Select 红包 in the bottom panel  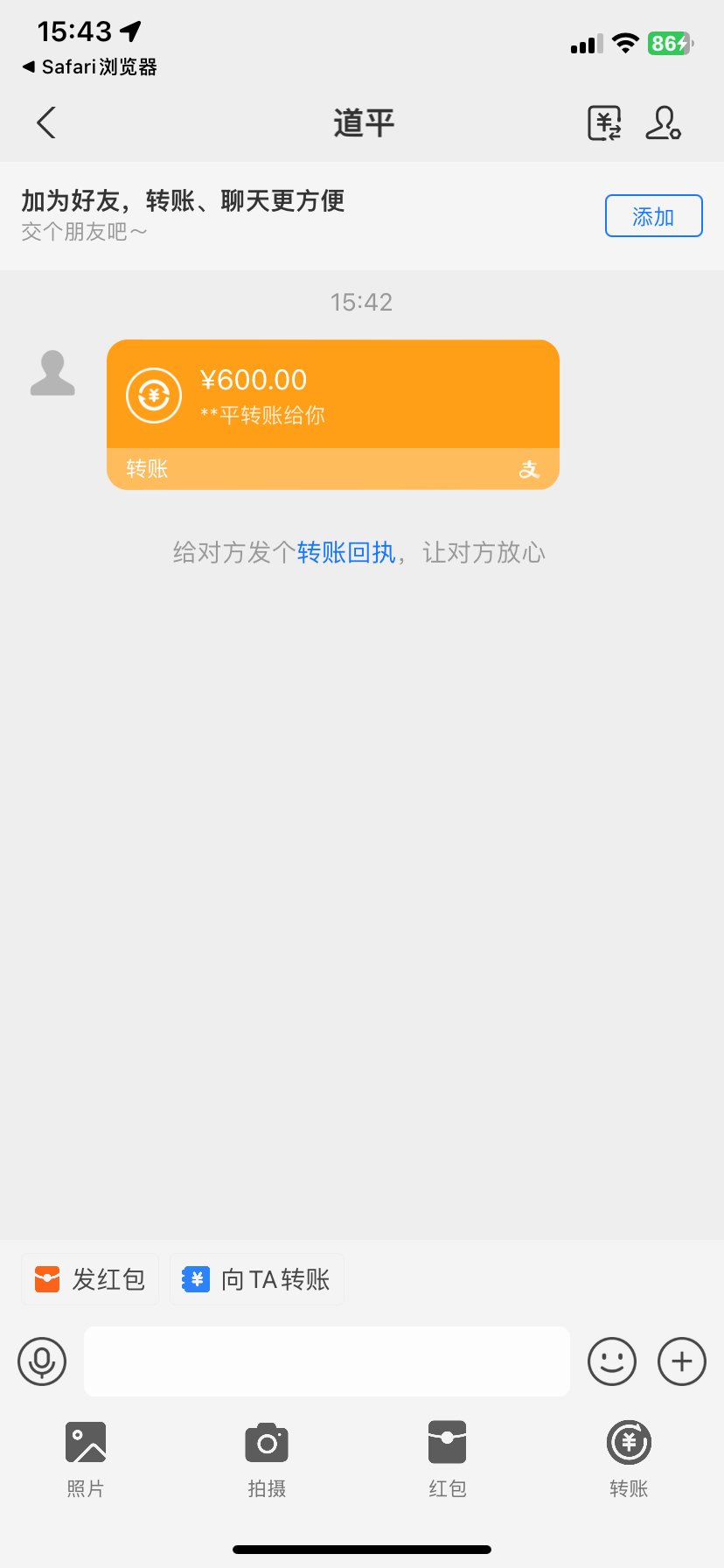click(x=448, y=1459)
